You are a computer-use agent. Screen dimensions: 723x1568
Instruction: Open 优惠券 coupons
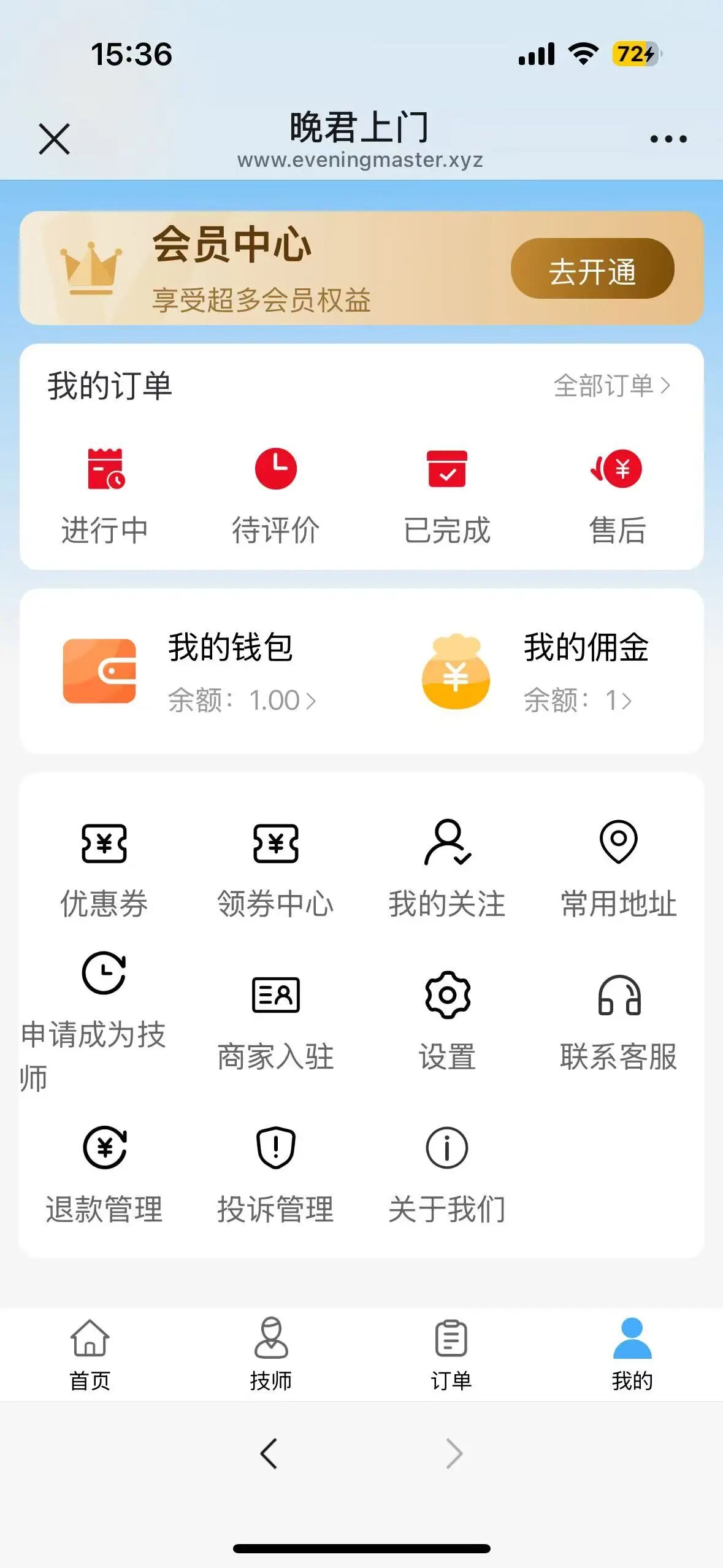tap(104, 869)
